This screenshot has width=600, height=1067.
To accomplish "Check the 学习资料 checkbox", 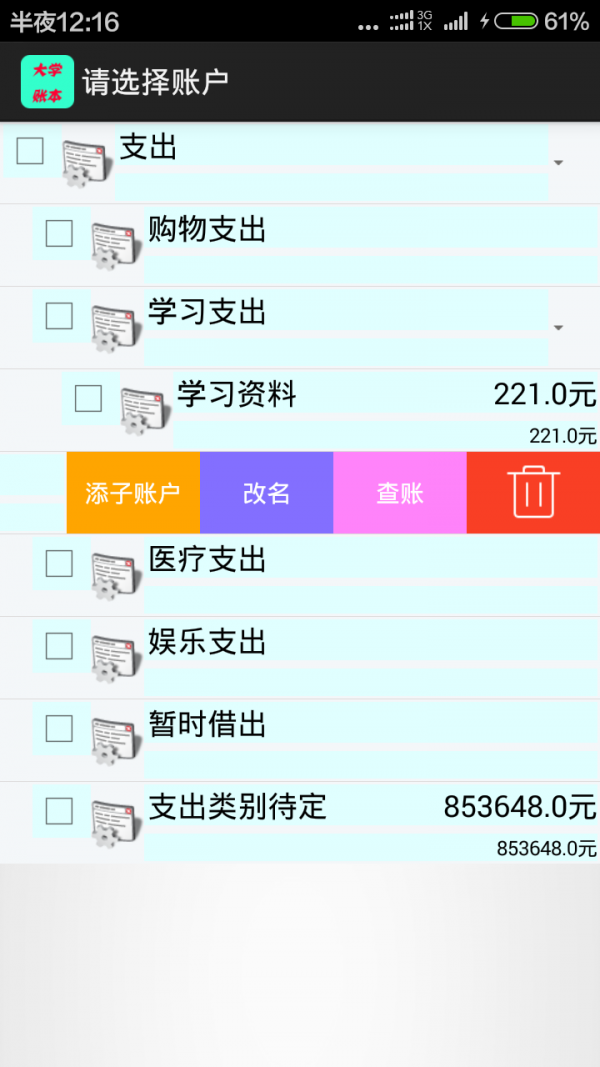I will tap(88, 399).
